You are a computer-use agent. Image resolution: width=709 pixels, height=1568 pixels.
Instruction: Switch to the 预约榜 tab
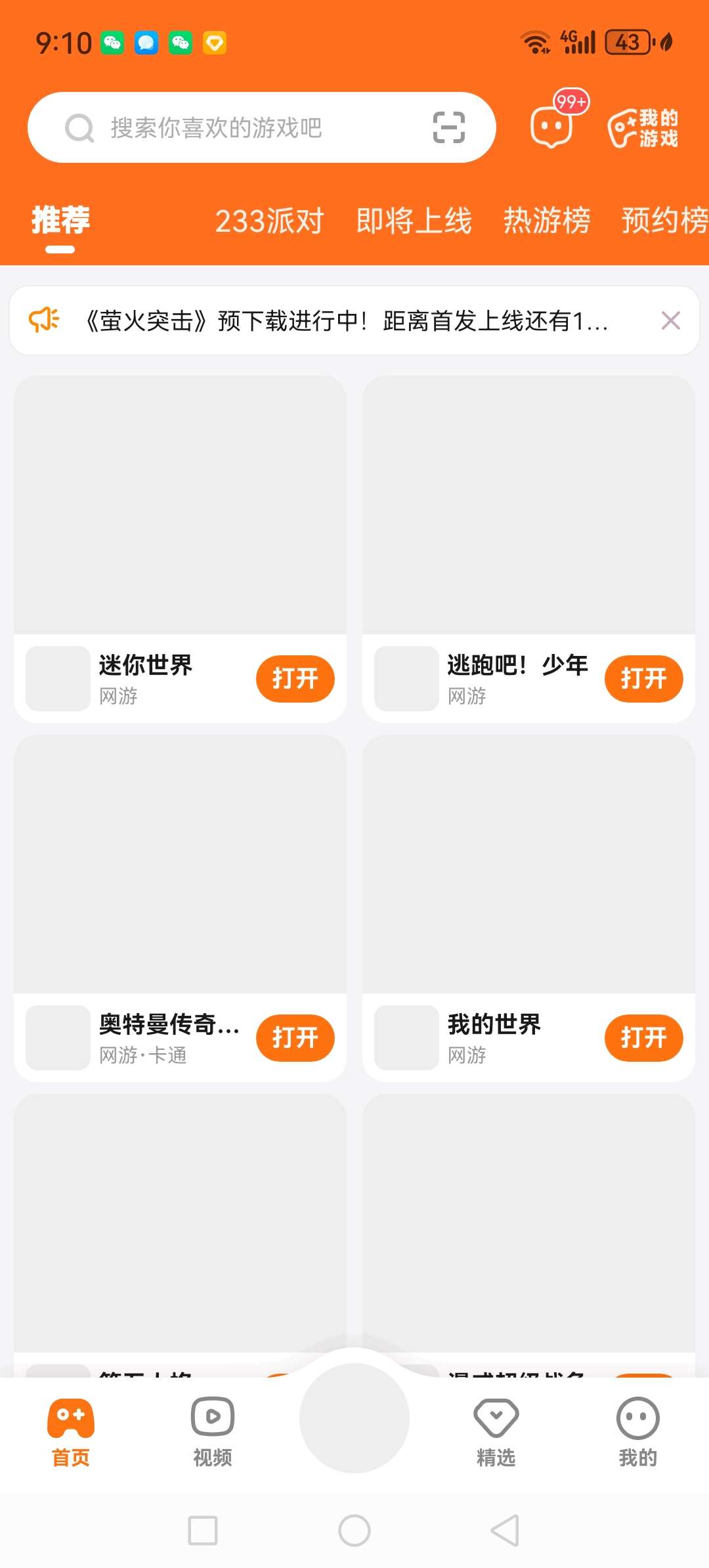(664, 221)
